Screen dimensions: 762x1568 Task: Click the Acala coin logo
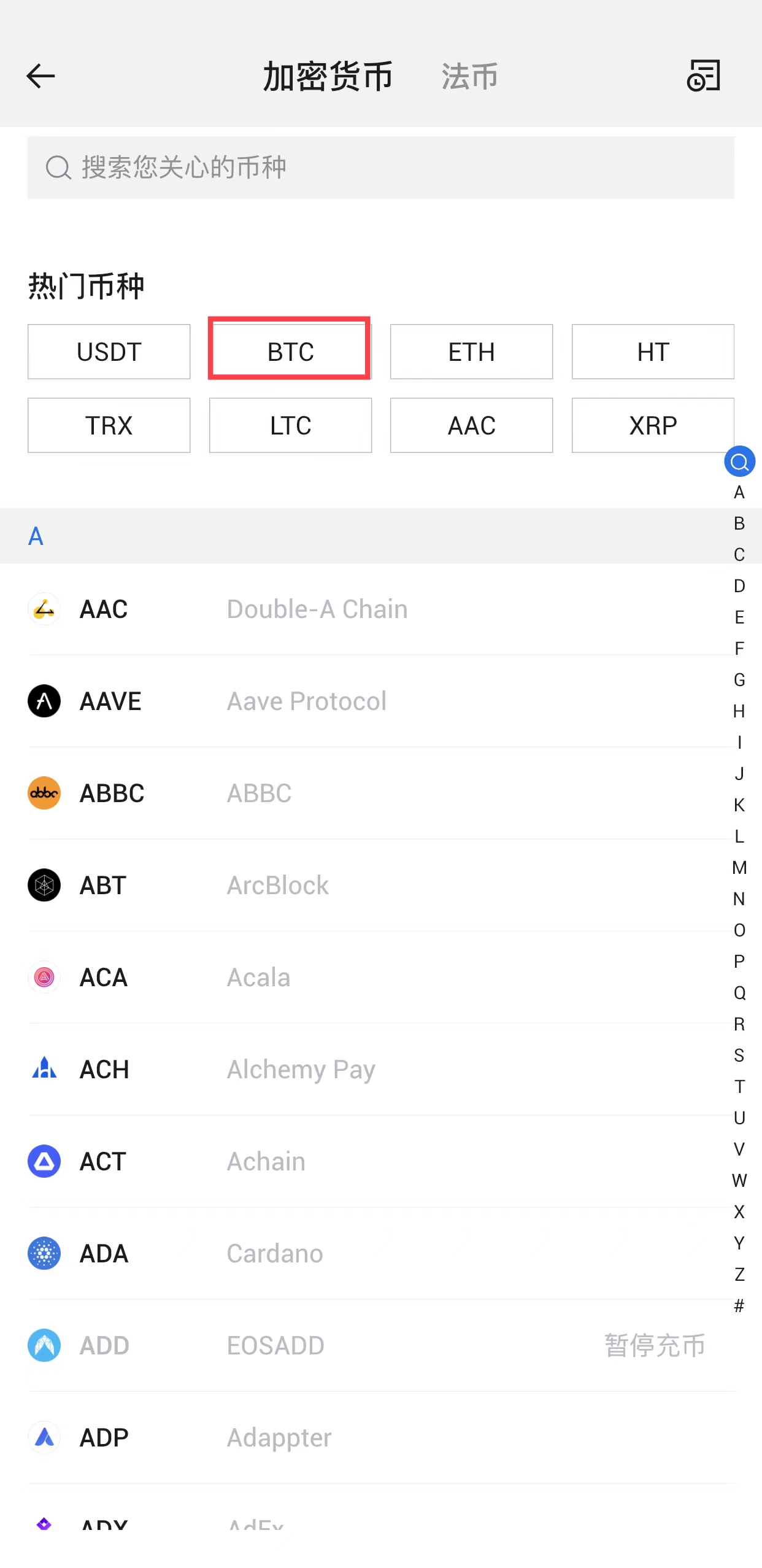point(44,977)
